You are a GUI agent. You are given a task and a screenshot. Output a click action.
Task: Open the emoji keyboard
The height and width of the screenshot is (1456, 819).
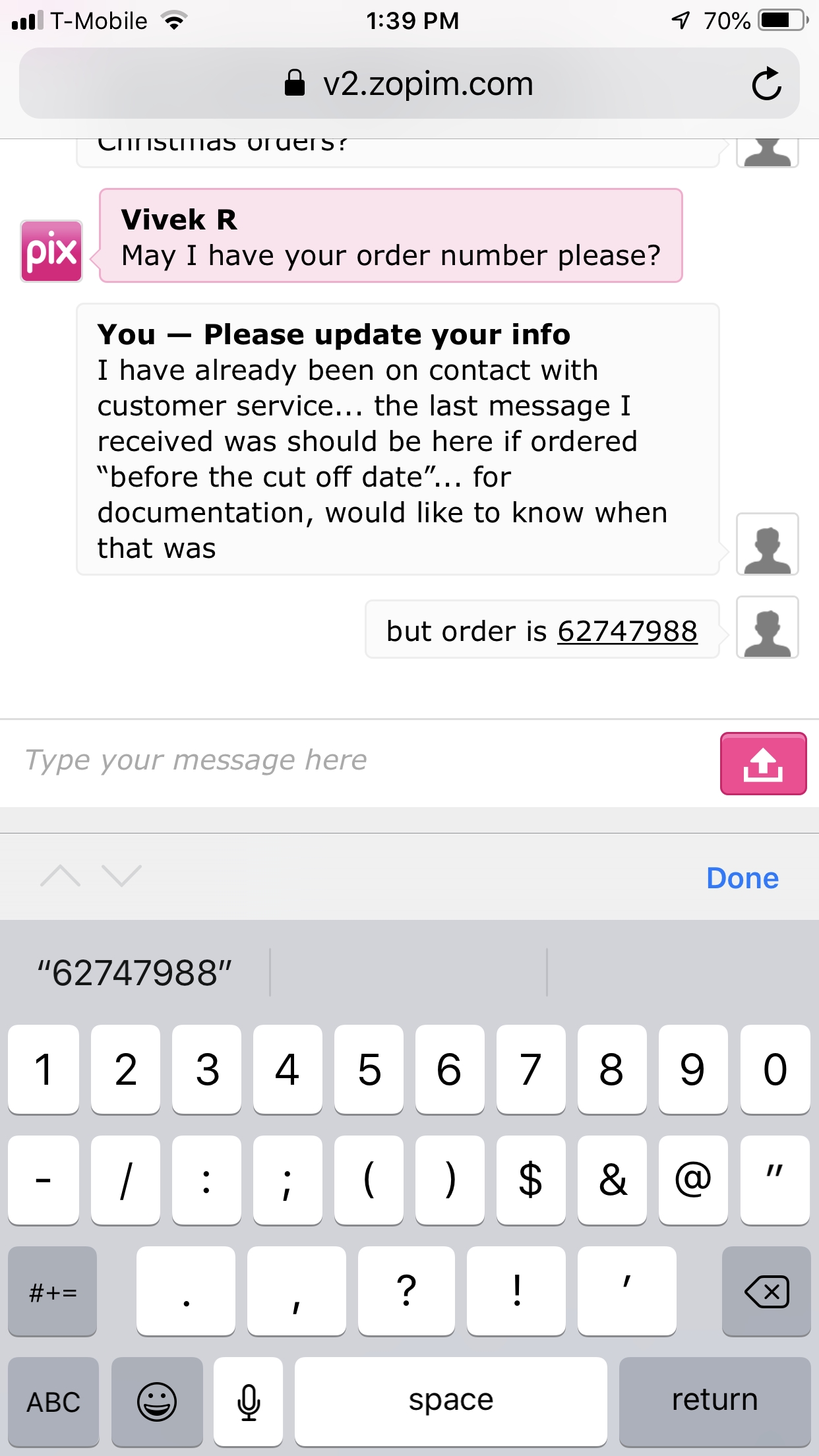click(x=157, y=1401)
